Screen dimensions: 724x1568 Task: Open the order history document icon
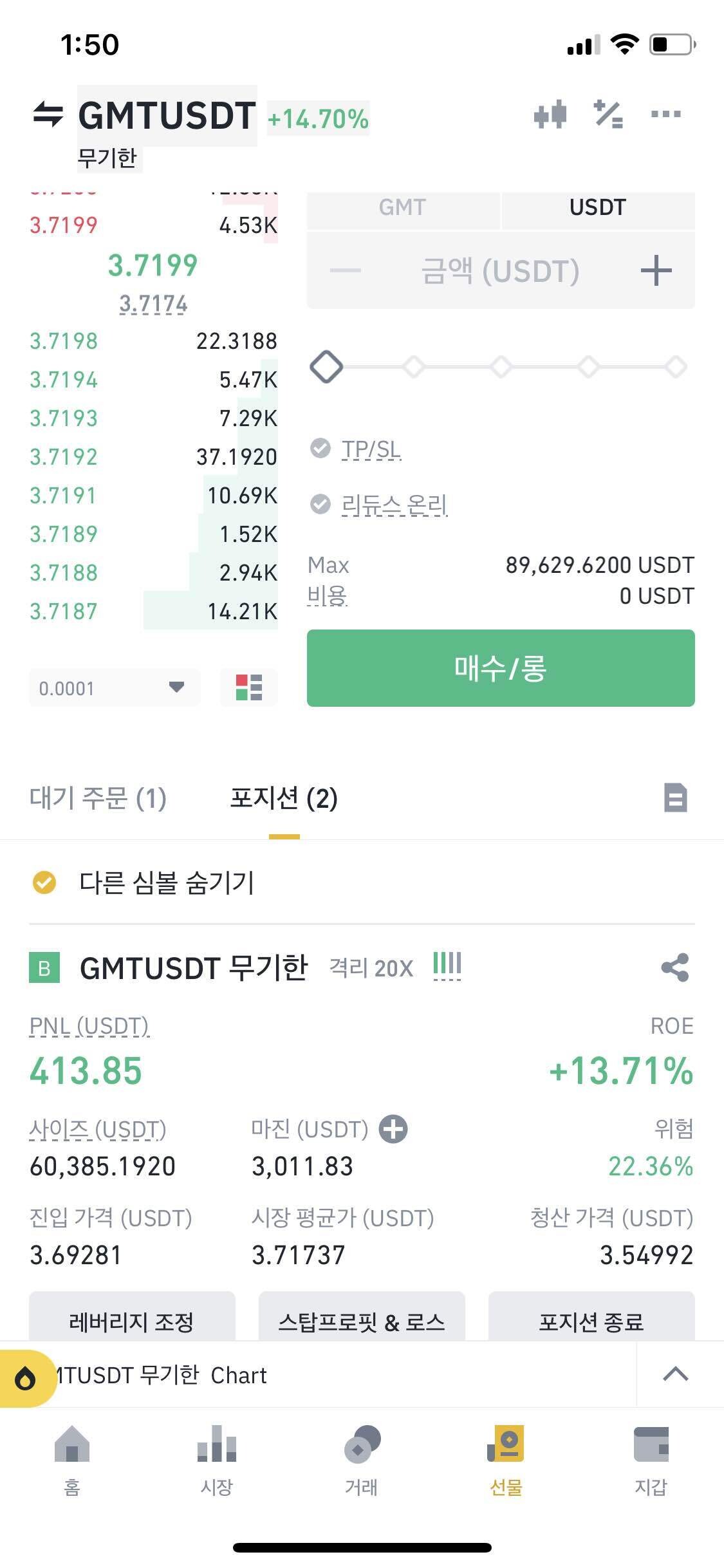(x=674, y=798)
